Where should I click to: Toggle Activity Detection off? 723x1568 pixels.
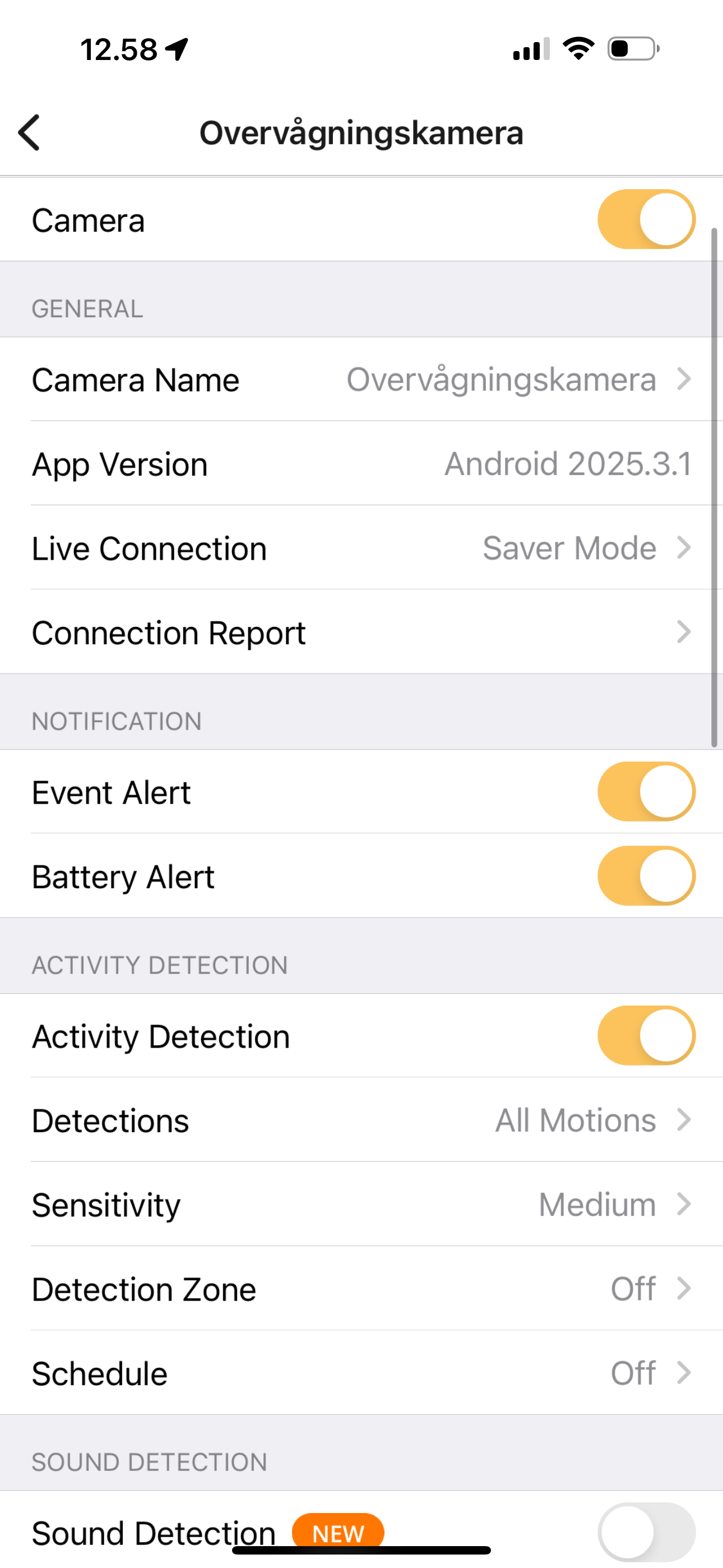pos(646,1036)
